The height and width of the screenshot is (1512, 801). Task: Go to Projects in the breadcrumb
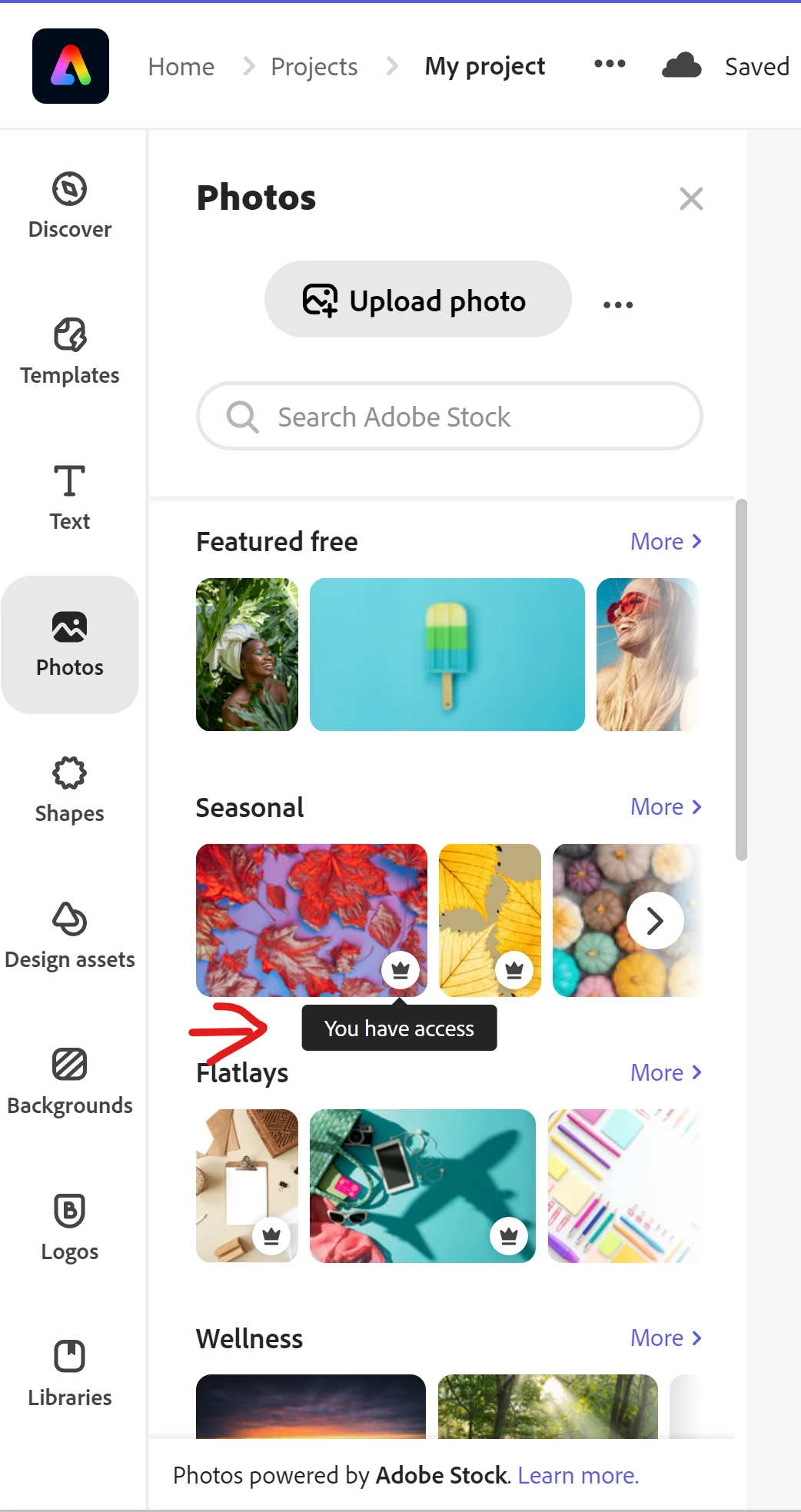point(314,67)
